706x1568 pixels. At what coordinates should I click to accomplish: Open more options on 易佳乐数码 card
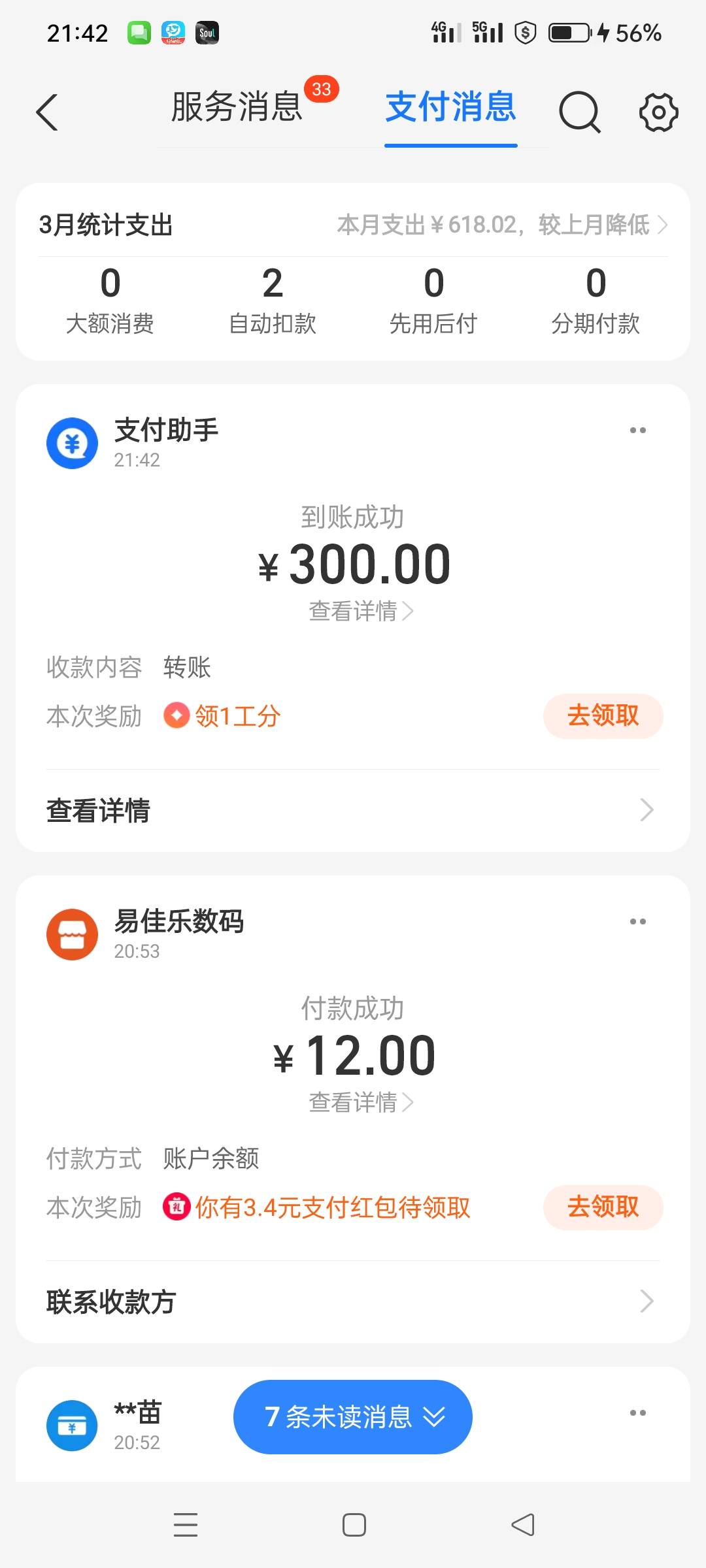pyautogui.click(x=638, y=921)
